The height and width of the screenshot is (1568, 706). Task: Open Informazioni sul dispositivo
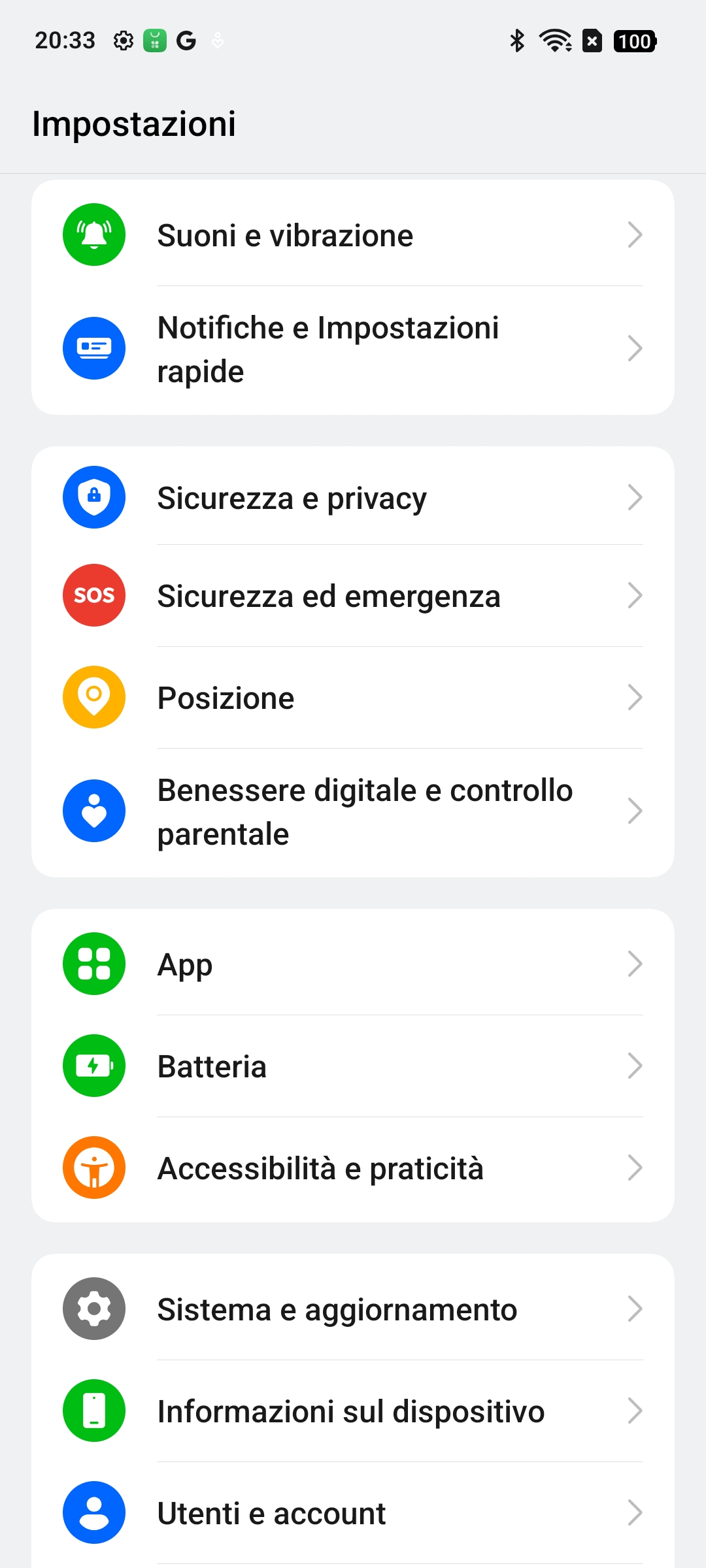click(353, 1411)
